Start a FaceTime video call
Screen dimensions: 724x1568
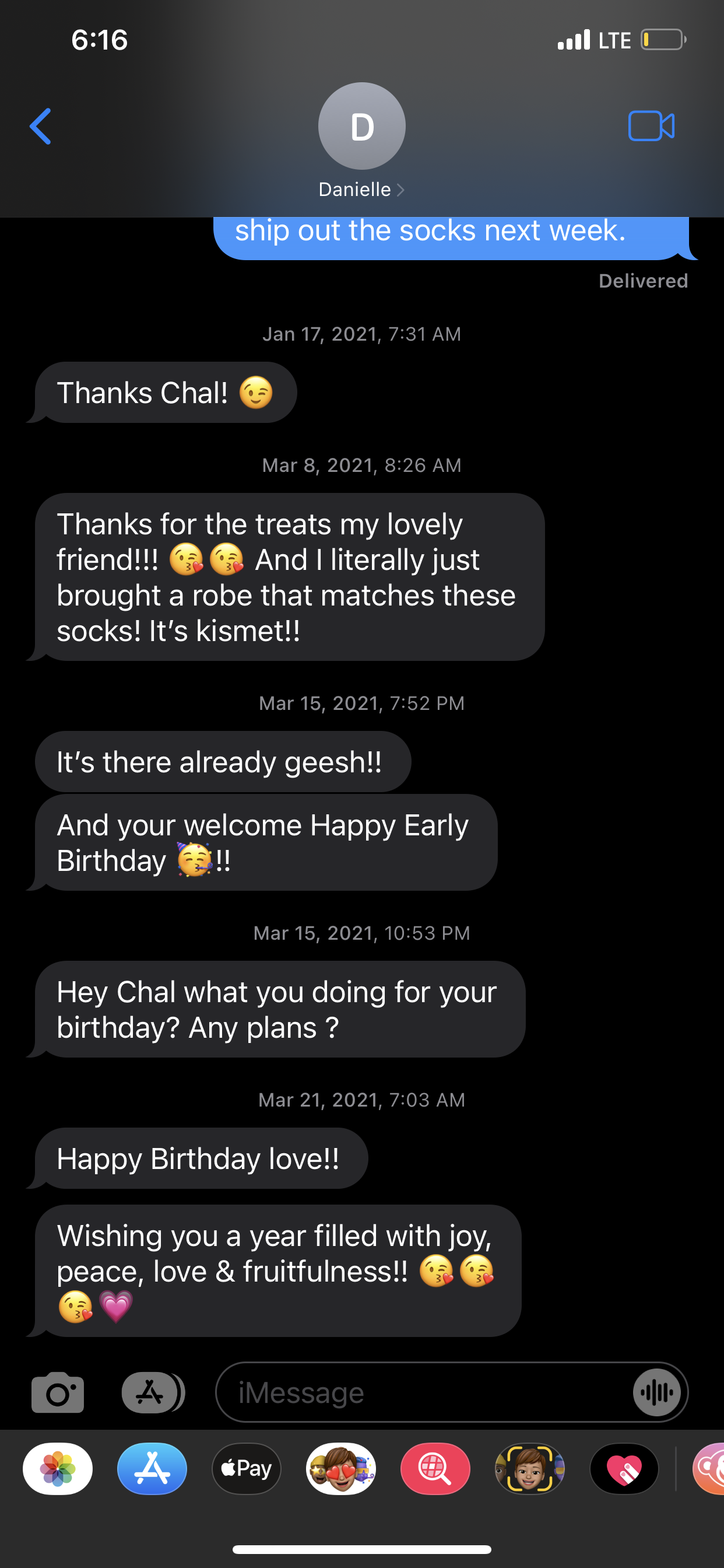pos(651,127)
